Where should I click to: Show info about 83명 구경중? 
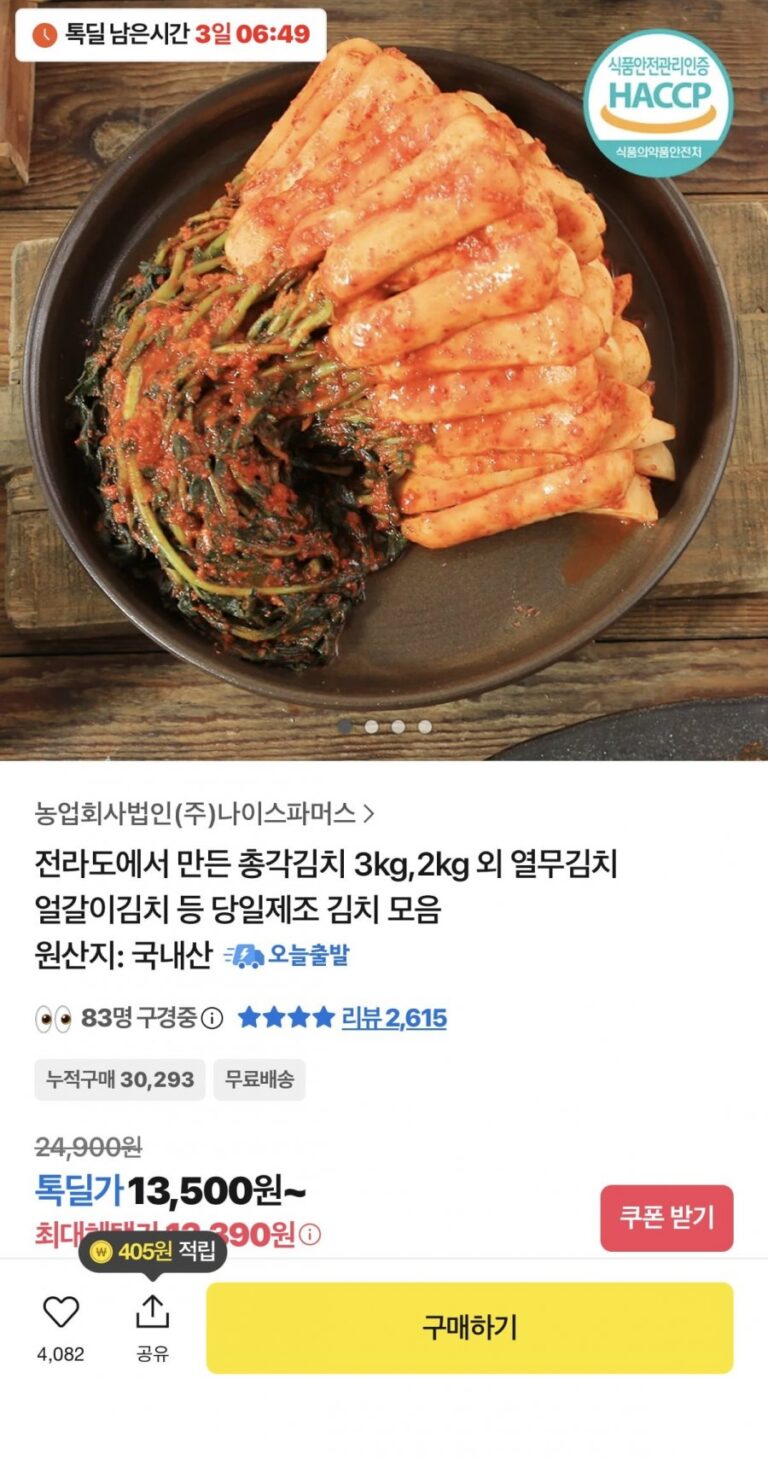coord(212,1019)
